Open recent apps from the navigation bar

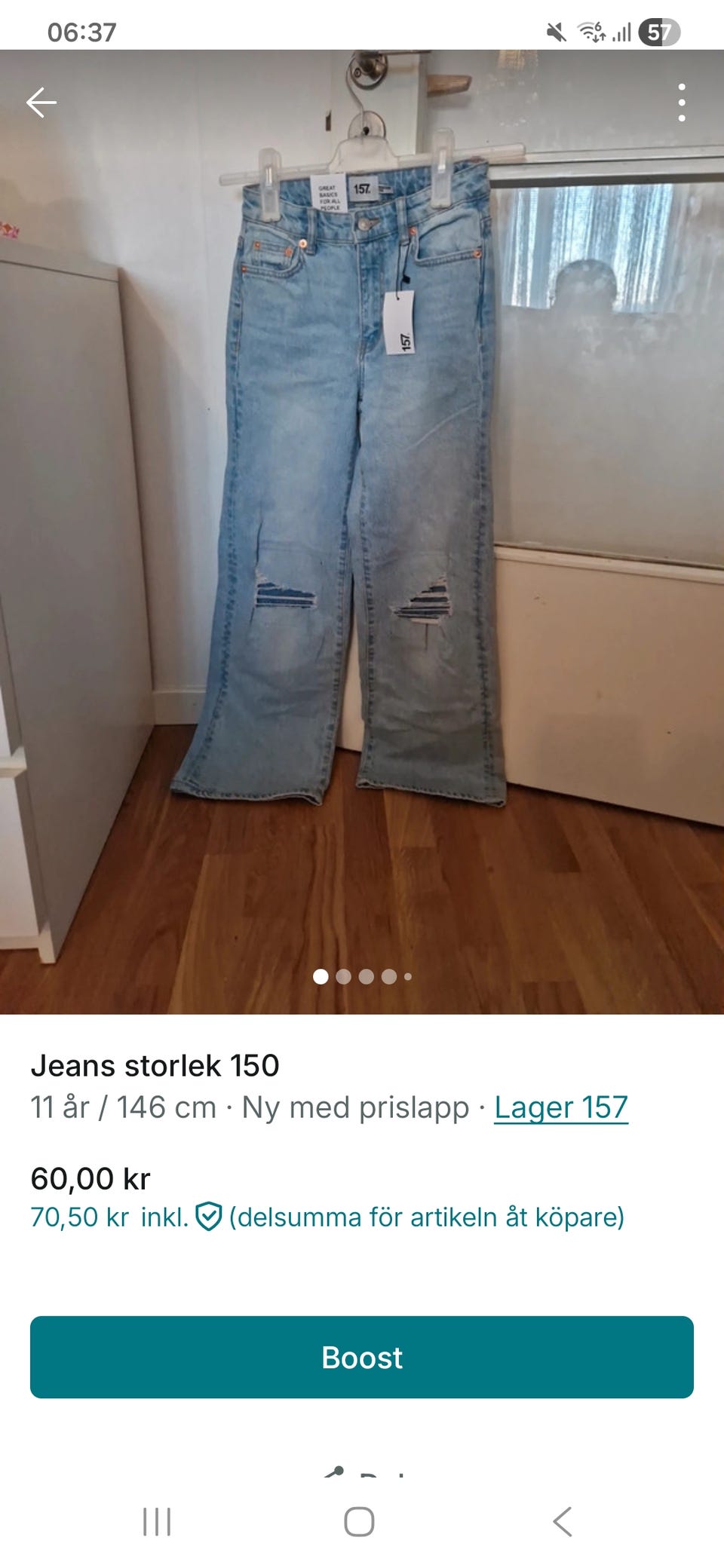coord(157,1521)
